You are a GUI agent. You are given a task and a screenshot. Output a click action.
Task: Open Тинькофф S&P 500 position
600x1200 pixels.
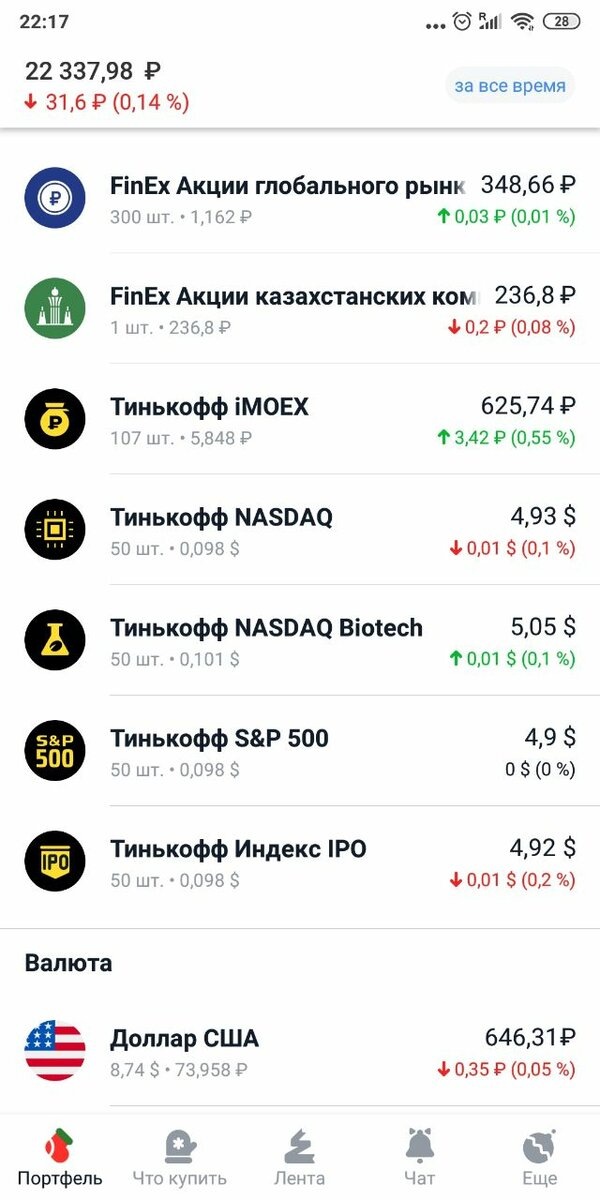300,751
